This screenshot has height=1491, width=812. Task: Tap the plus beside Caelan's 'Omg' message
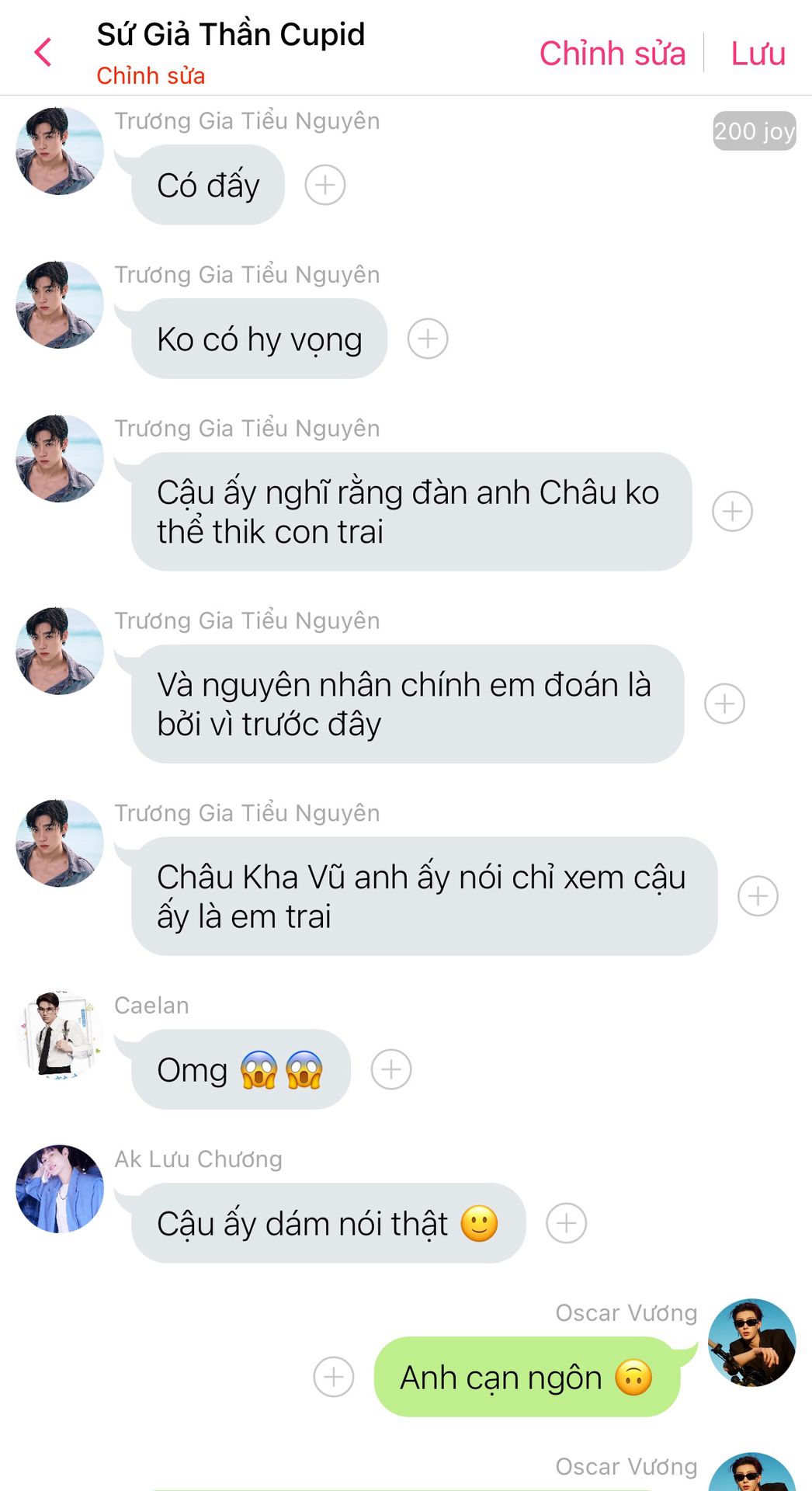[391, 1069]
